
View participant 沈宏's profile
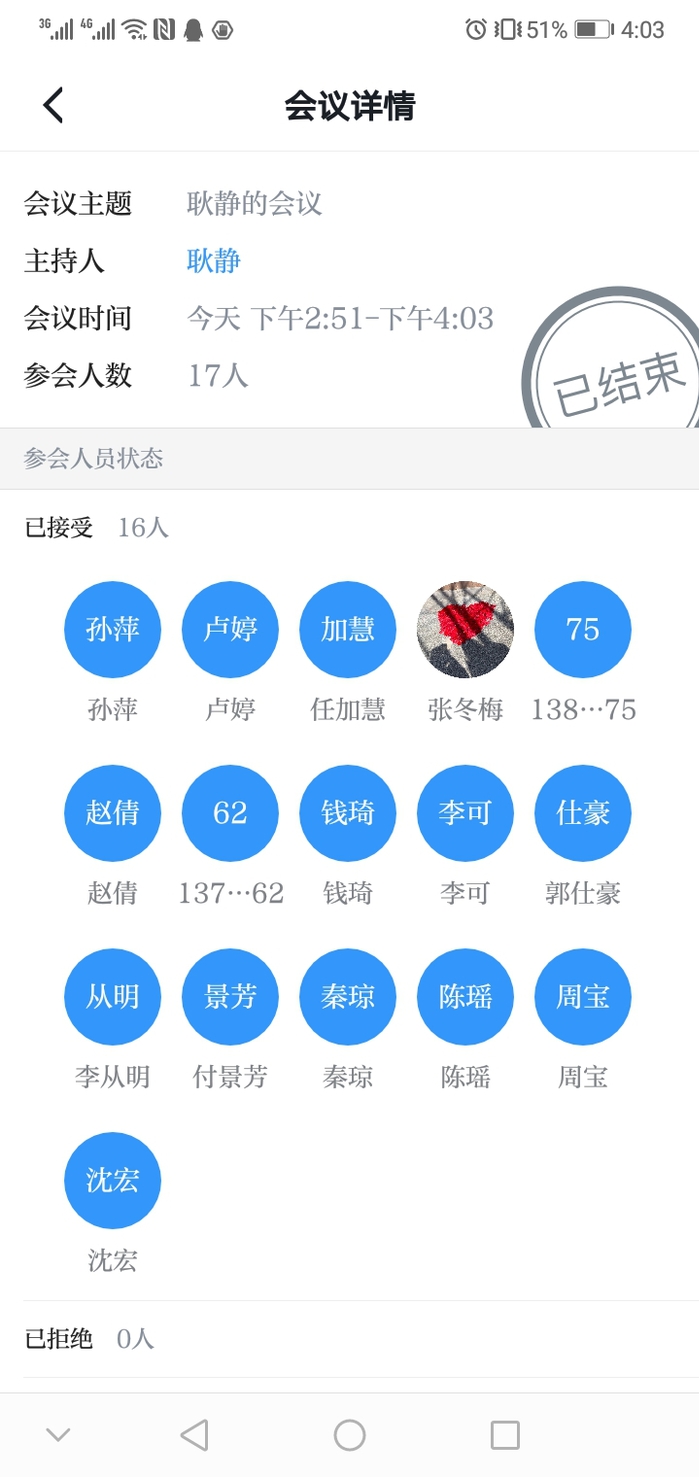112,1180
